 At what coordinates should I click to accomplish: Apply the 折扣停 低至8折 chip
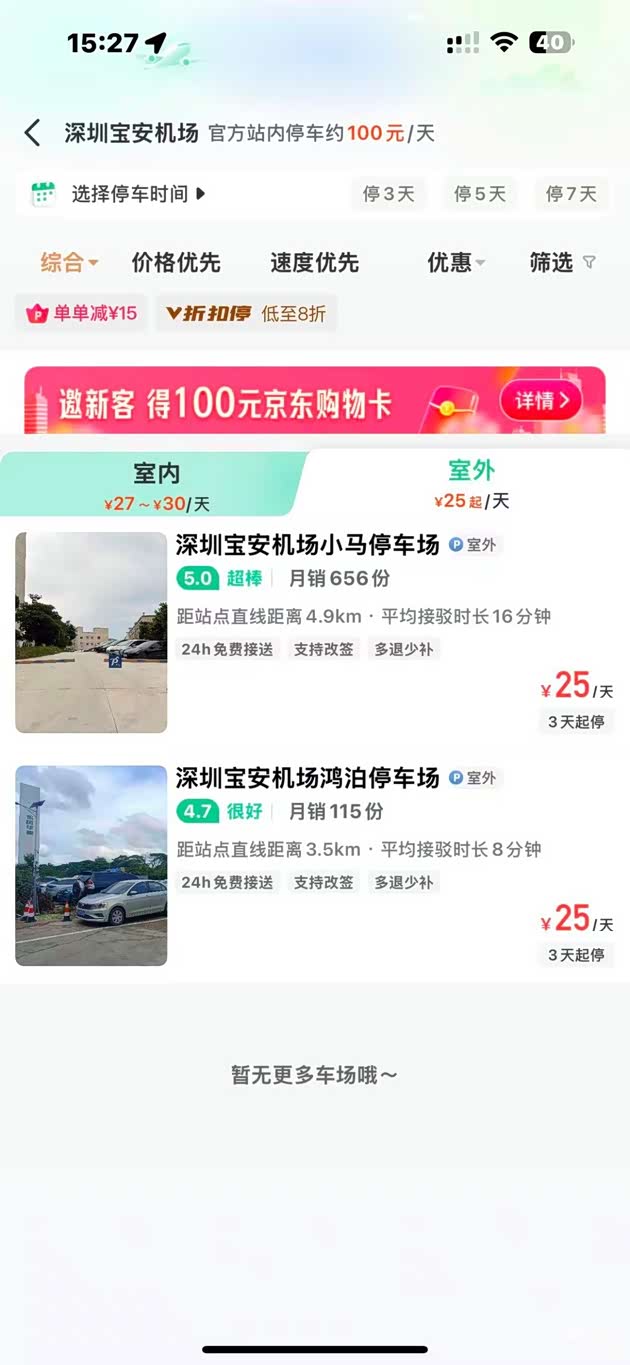coord(246,314)
